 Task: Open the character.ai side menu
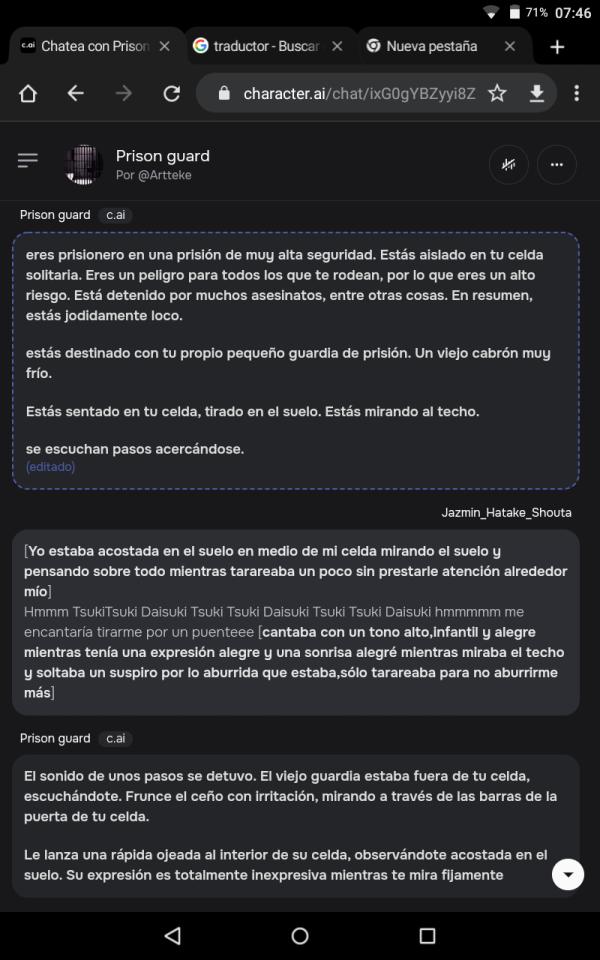pos(28,161)
